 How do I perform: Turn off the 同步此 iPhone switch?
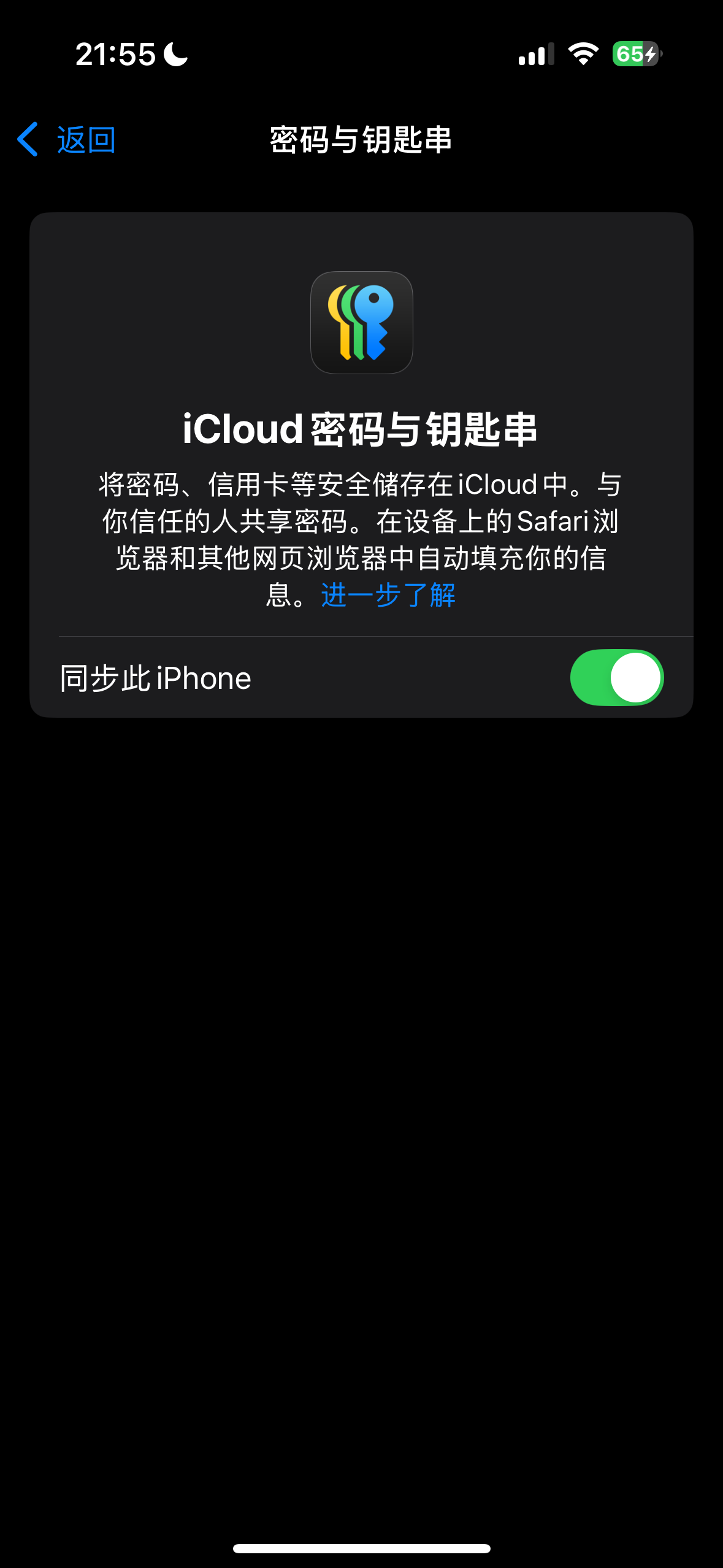pos(616,677)
